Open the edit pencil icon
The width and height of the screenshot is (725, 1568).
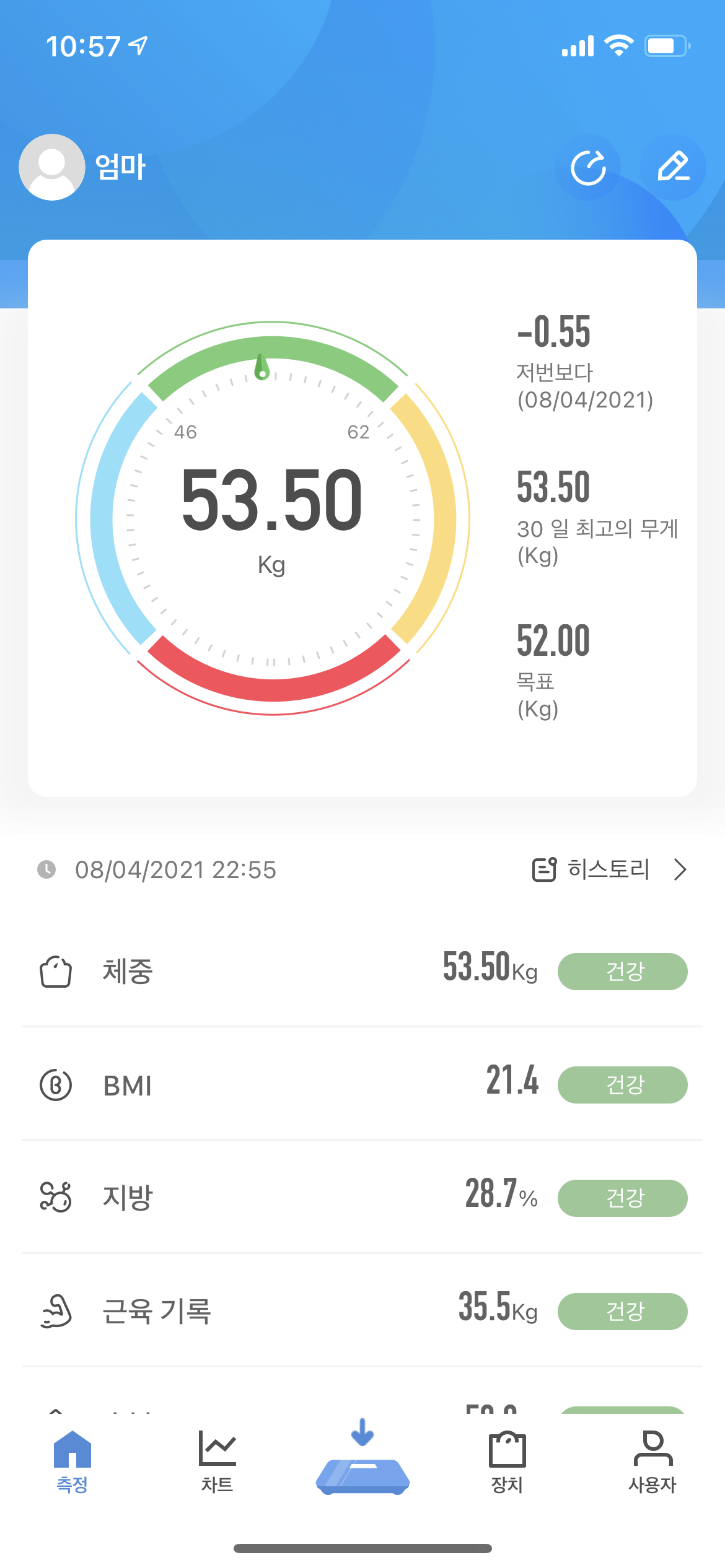673,167
